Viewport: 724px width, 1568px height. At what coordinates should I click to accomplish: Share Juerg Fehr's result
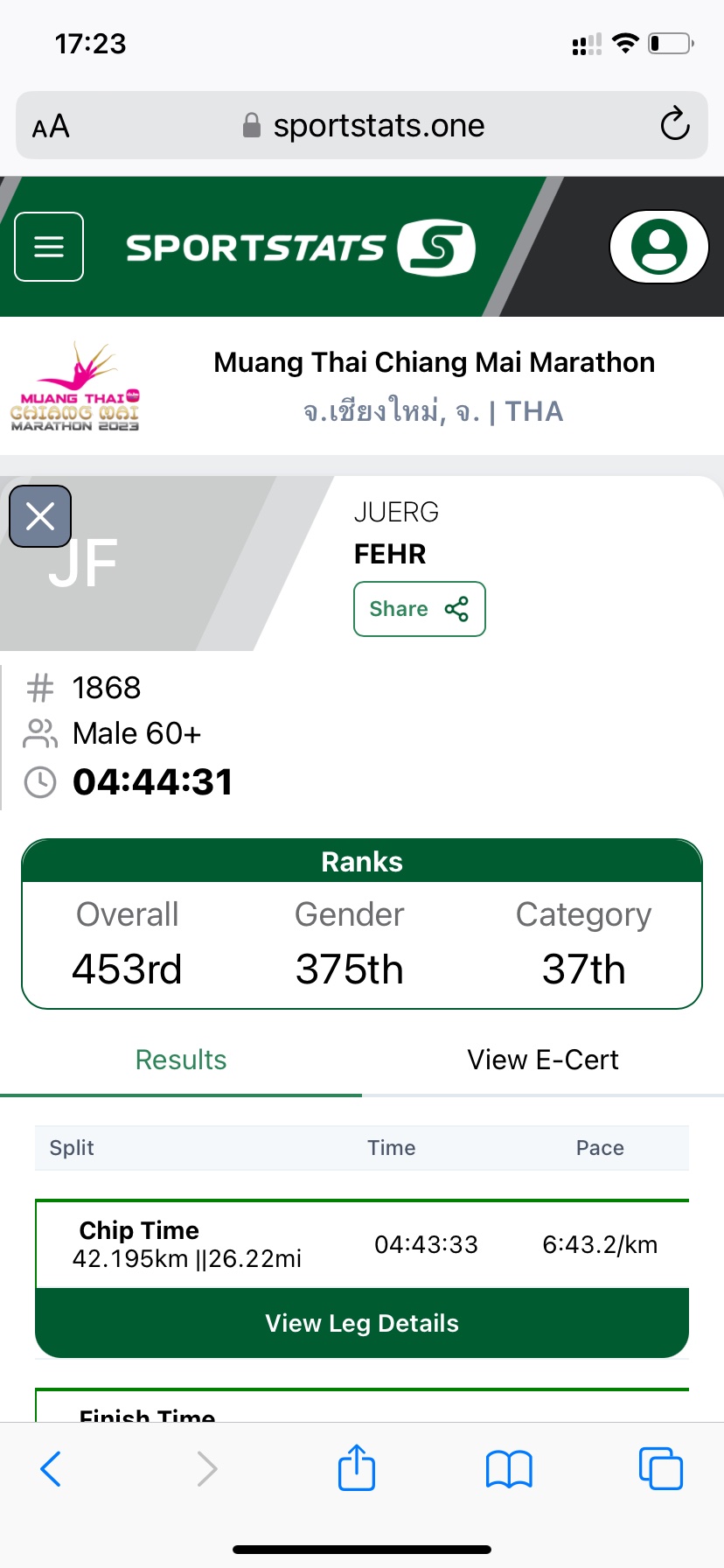420,609
